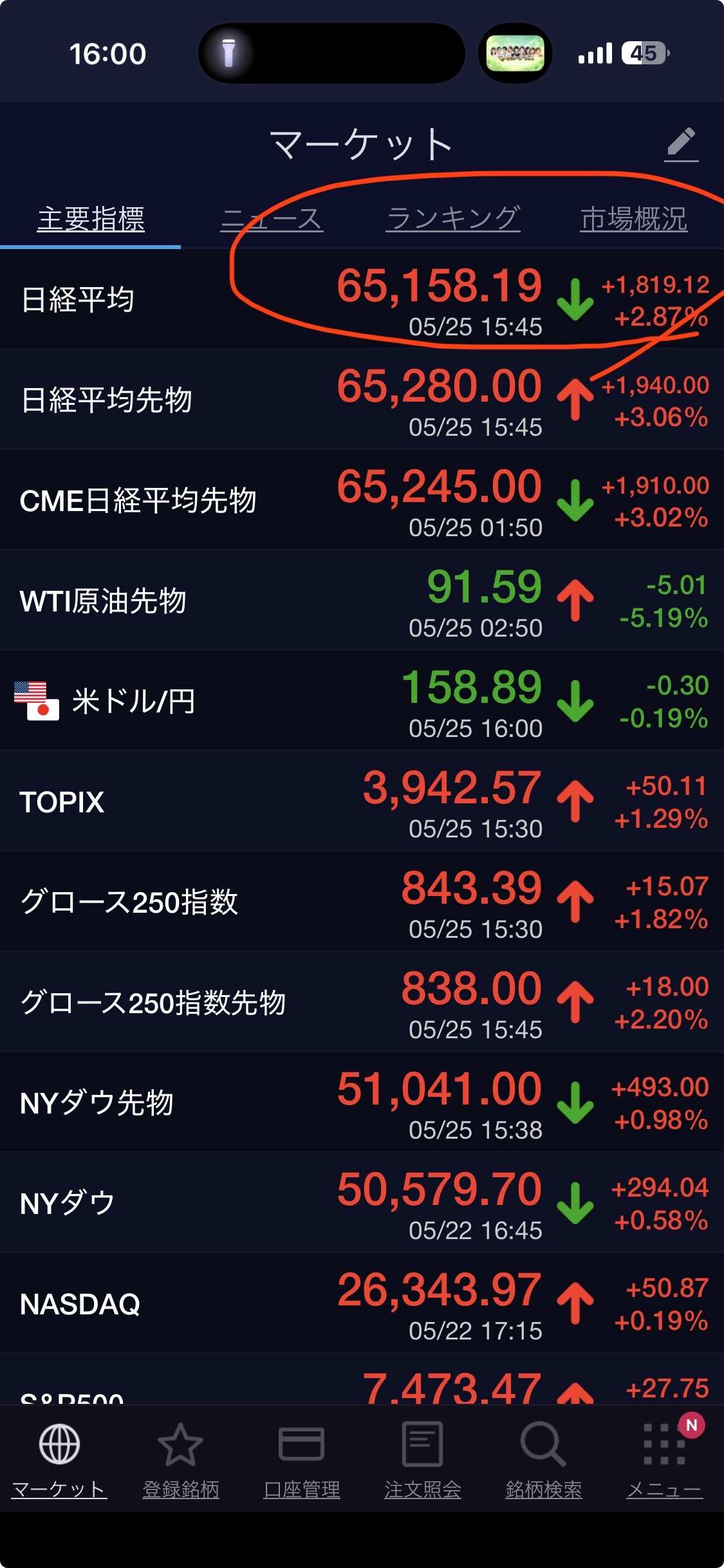Switch to the ランキング tab
Viewport: 724px width, 1568px height.
(x=453, y=218)
